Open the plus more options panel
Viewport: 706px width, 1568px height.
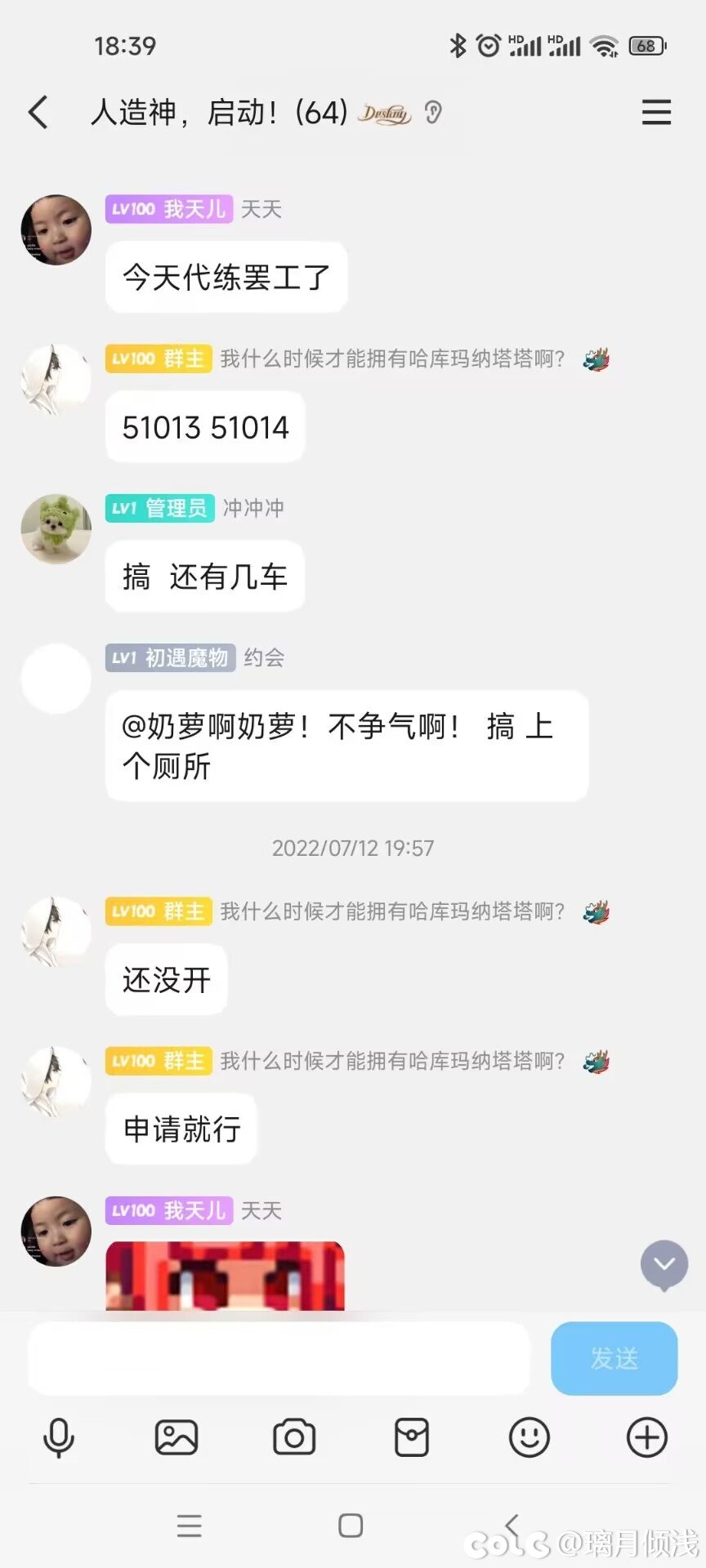pos(647,1437)
